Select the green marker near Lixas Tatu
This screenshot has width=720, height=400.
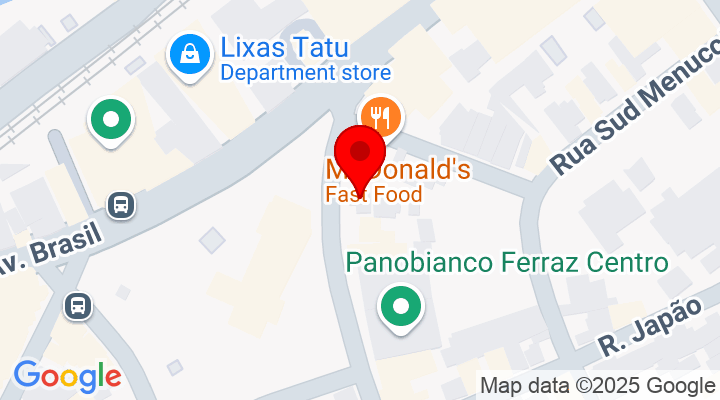point(111,121)
